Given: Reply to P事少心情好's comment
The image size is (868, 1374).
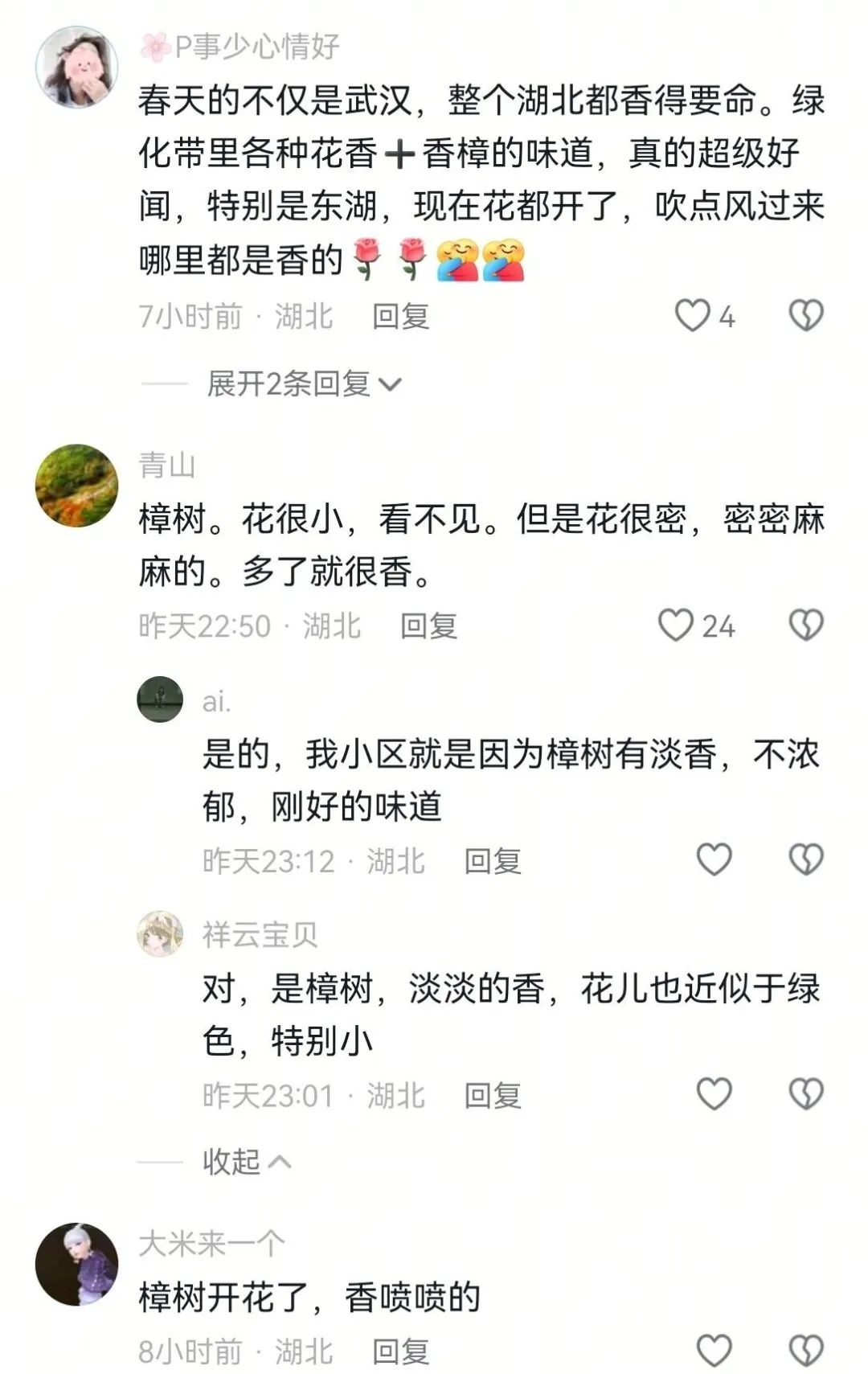Looking at the screenshot, I should [x=400, y=317].
